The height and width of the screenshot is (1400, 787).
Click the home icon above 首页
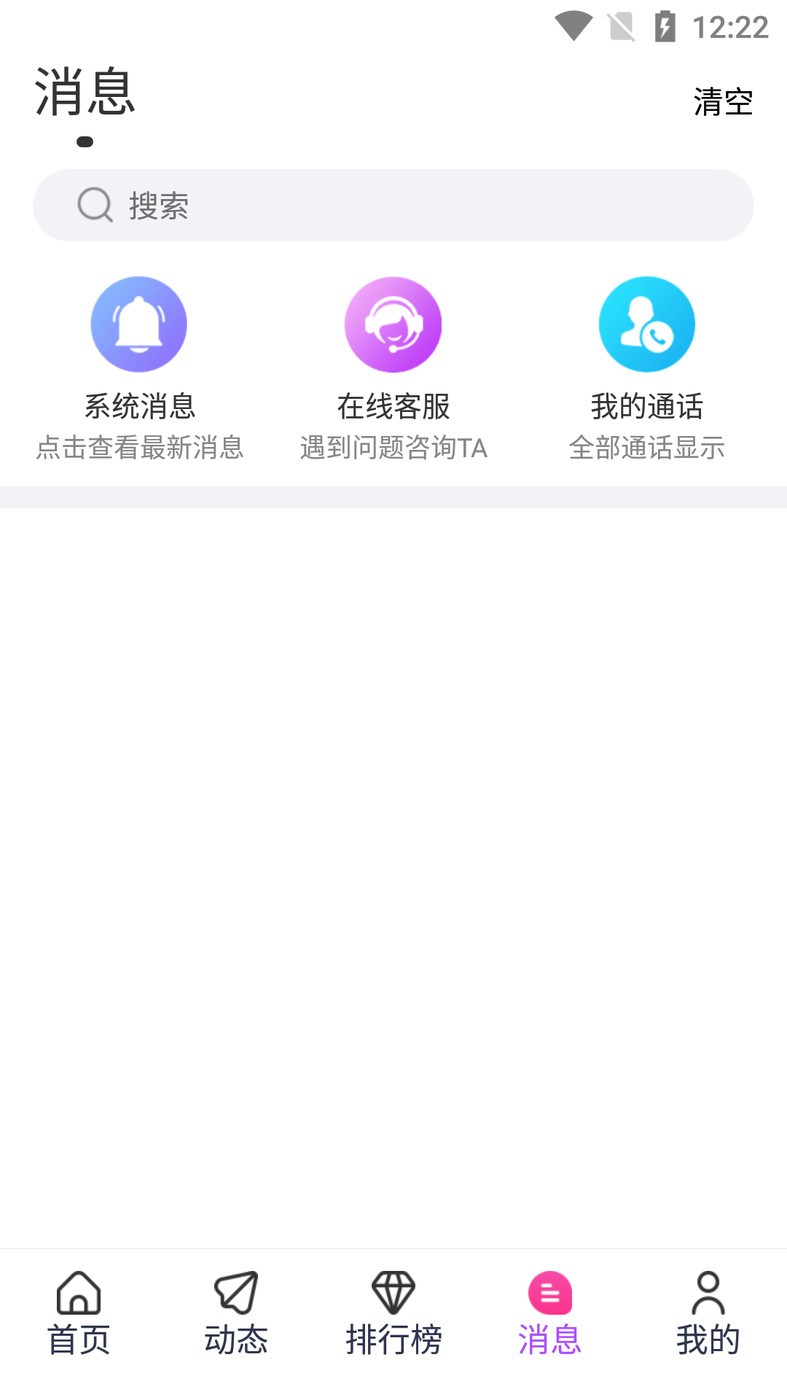[78, 1292]
